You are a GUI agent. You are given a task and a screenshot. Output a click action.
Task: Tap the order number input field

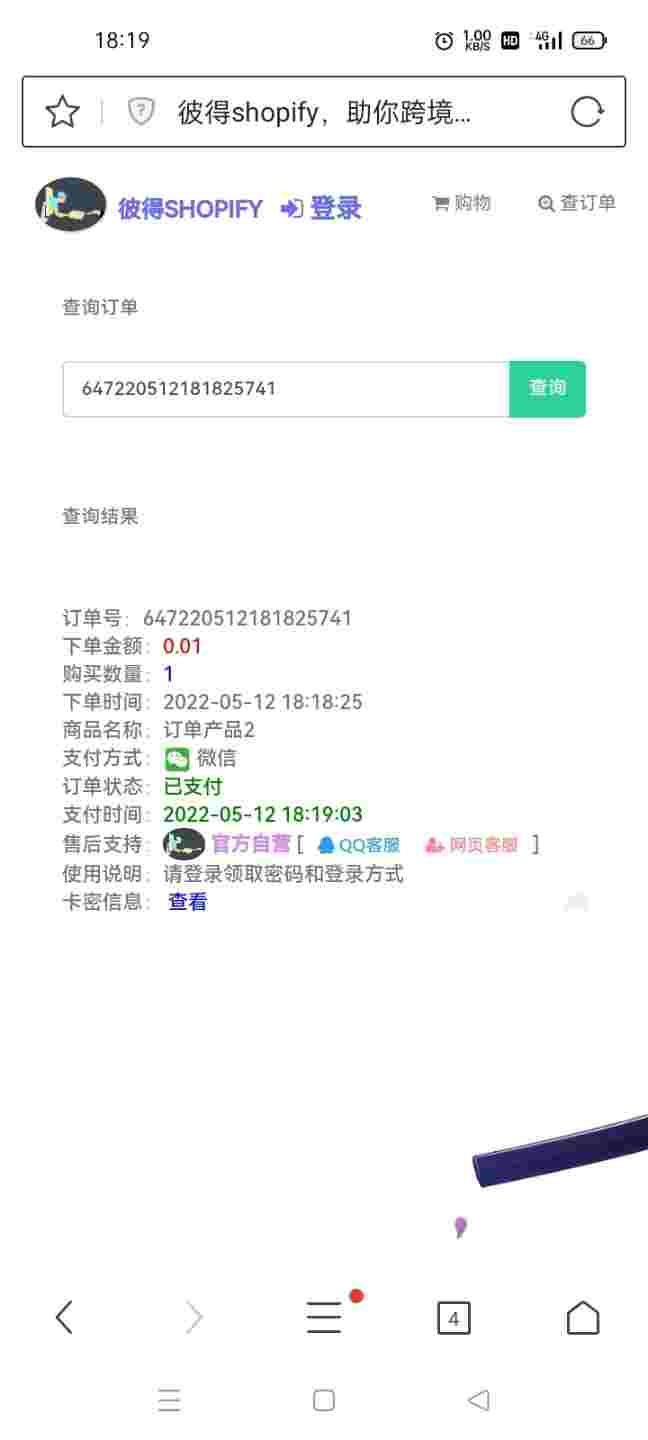285,388
